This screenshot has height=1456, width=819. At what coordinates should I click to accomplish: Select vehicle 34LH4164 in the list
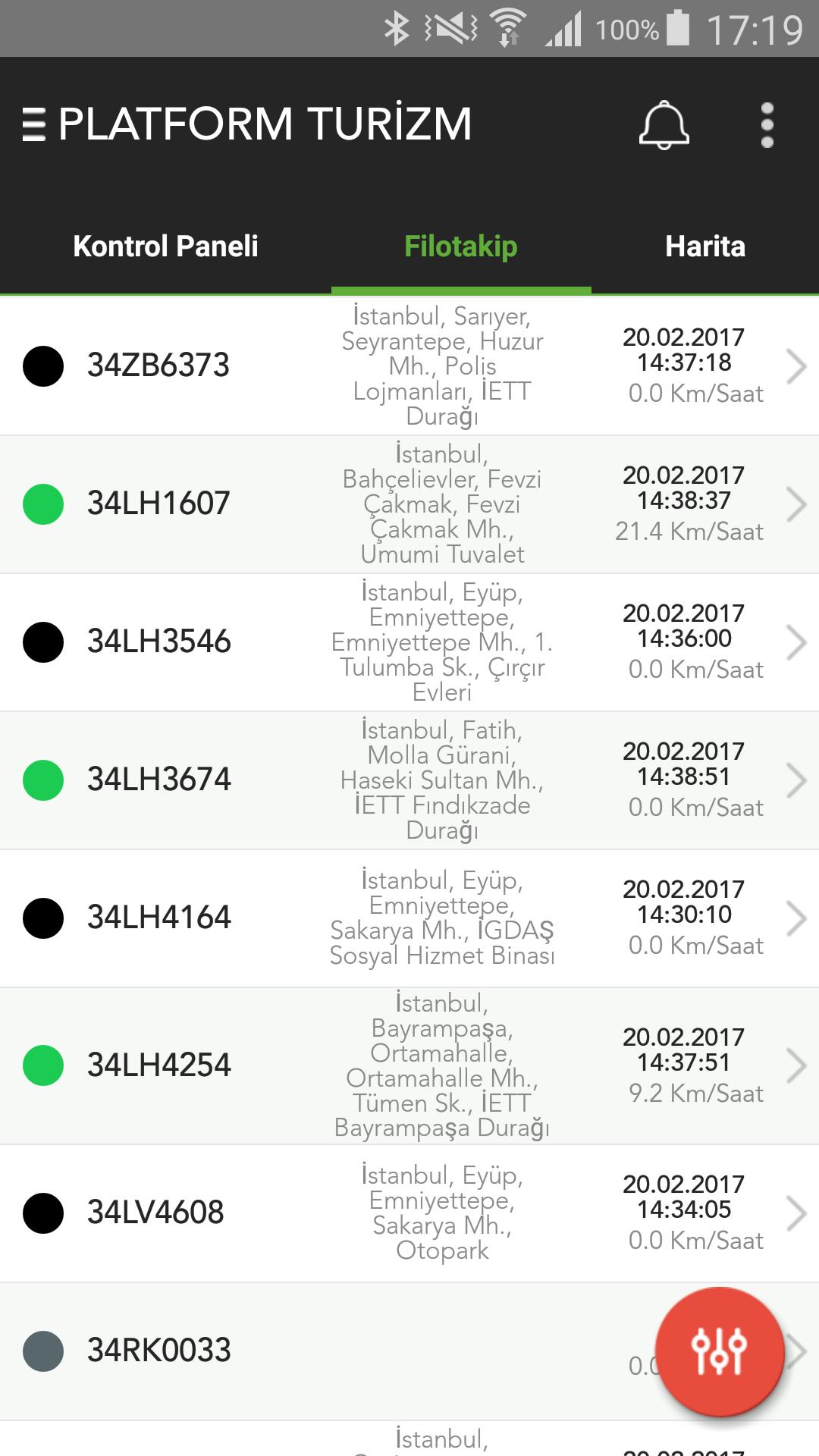tap(409, 918)
